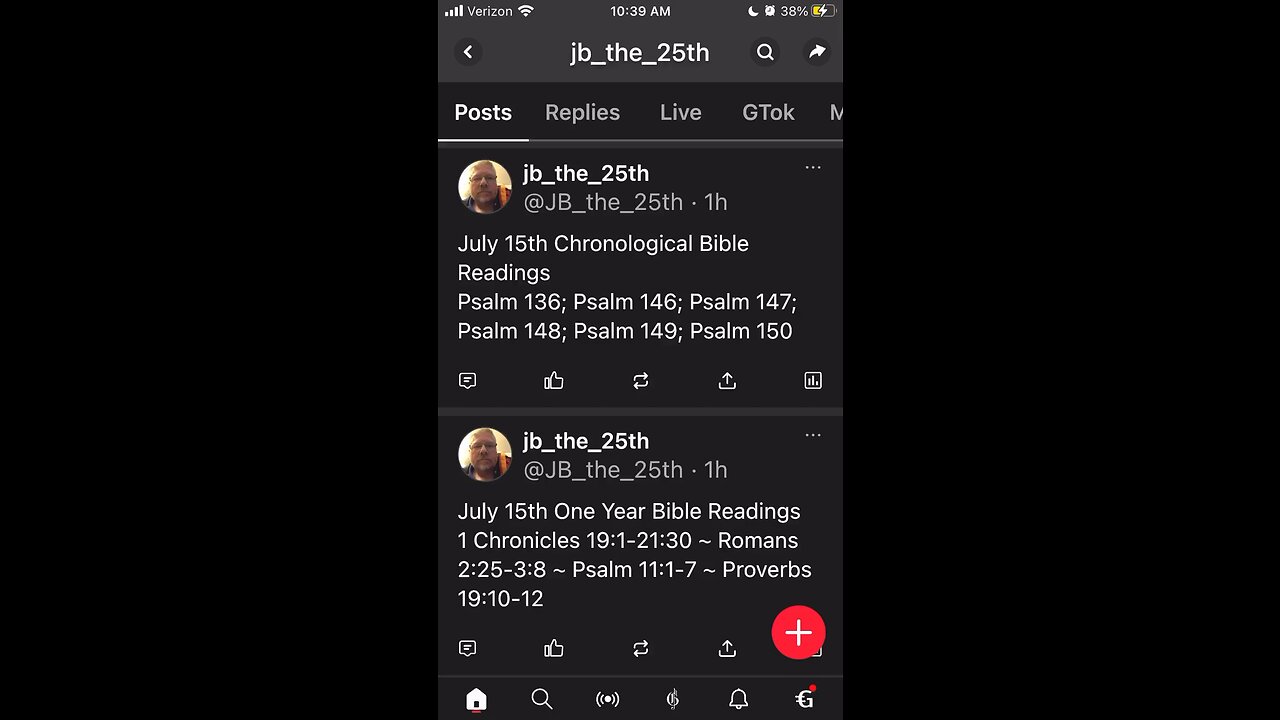The image size is (1280, 720).
Task: Go back from jb_the_25th profile
Action: point(468,52)
